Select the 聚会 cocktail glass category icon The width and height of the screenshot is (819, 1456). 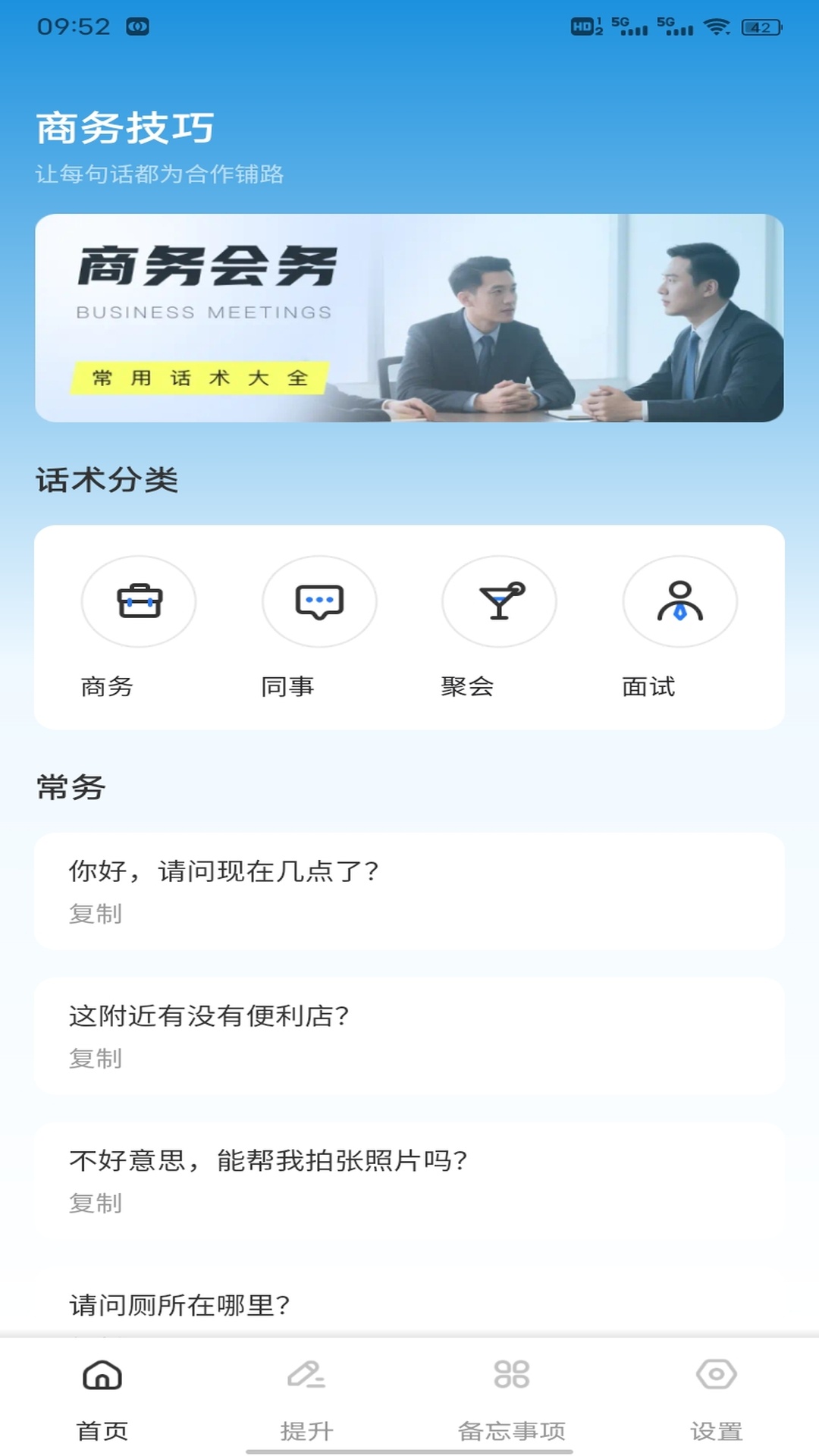point(499,601)
